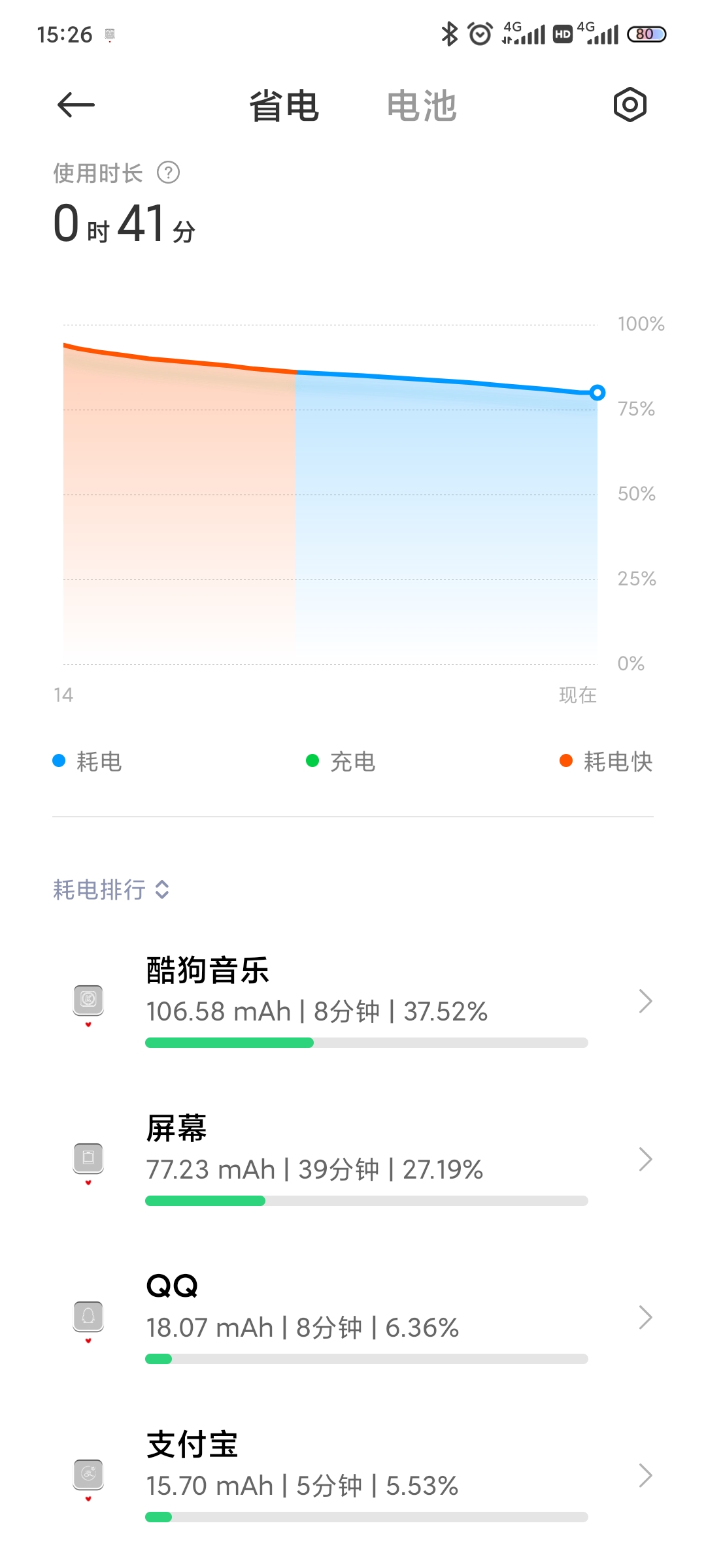Select the 省电 tab
The image size is (706, 1568).
[284, 106]
